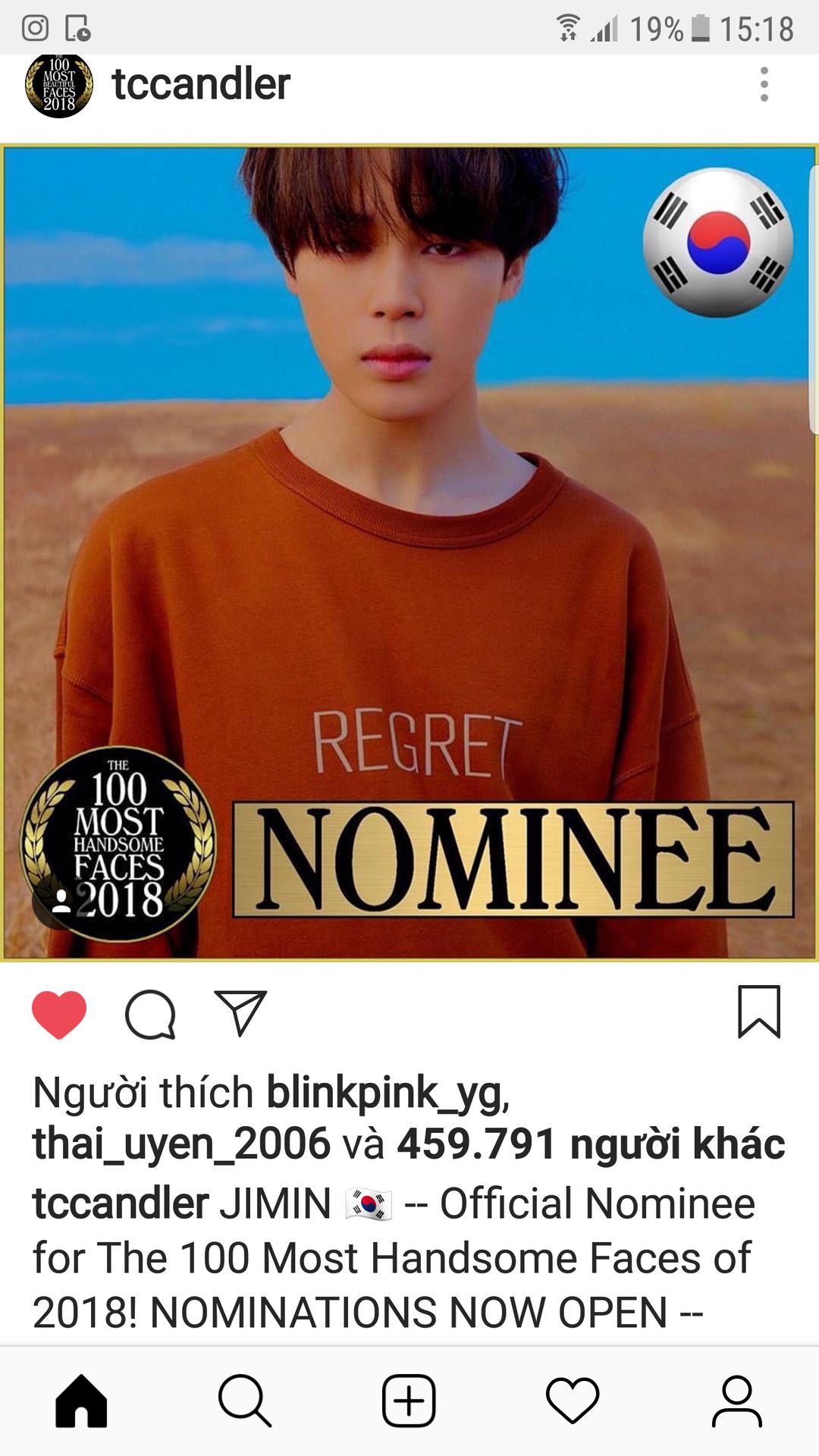
Task: Show the tagged people on the photo
Action: [61, 901]
